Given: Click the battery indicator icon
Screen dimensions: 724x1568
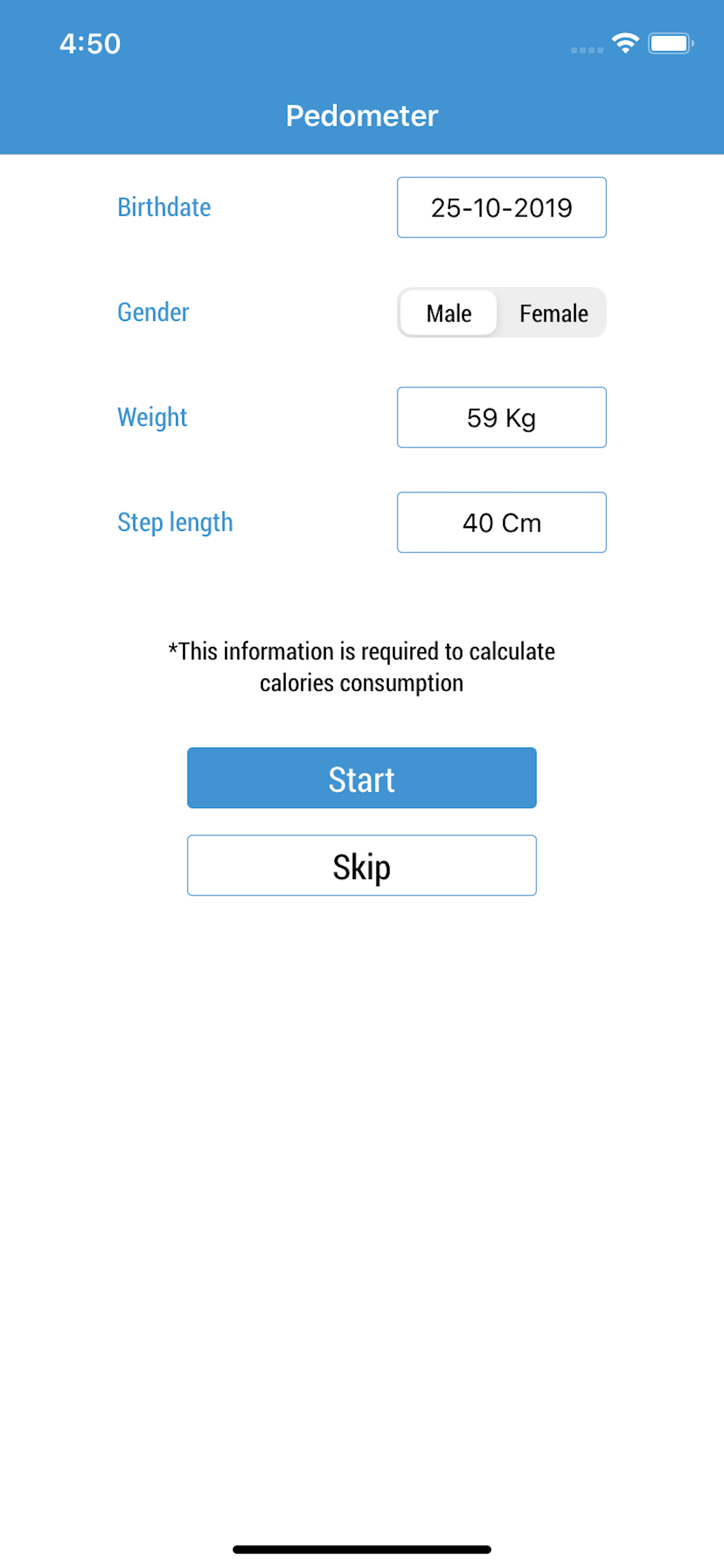Looking at the screenshot, I should [x=670, y=43].
